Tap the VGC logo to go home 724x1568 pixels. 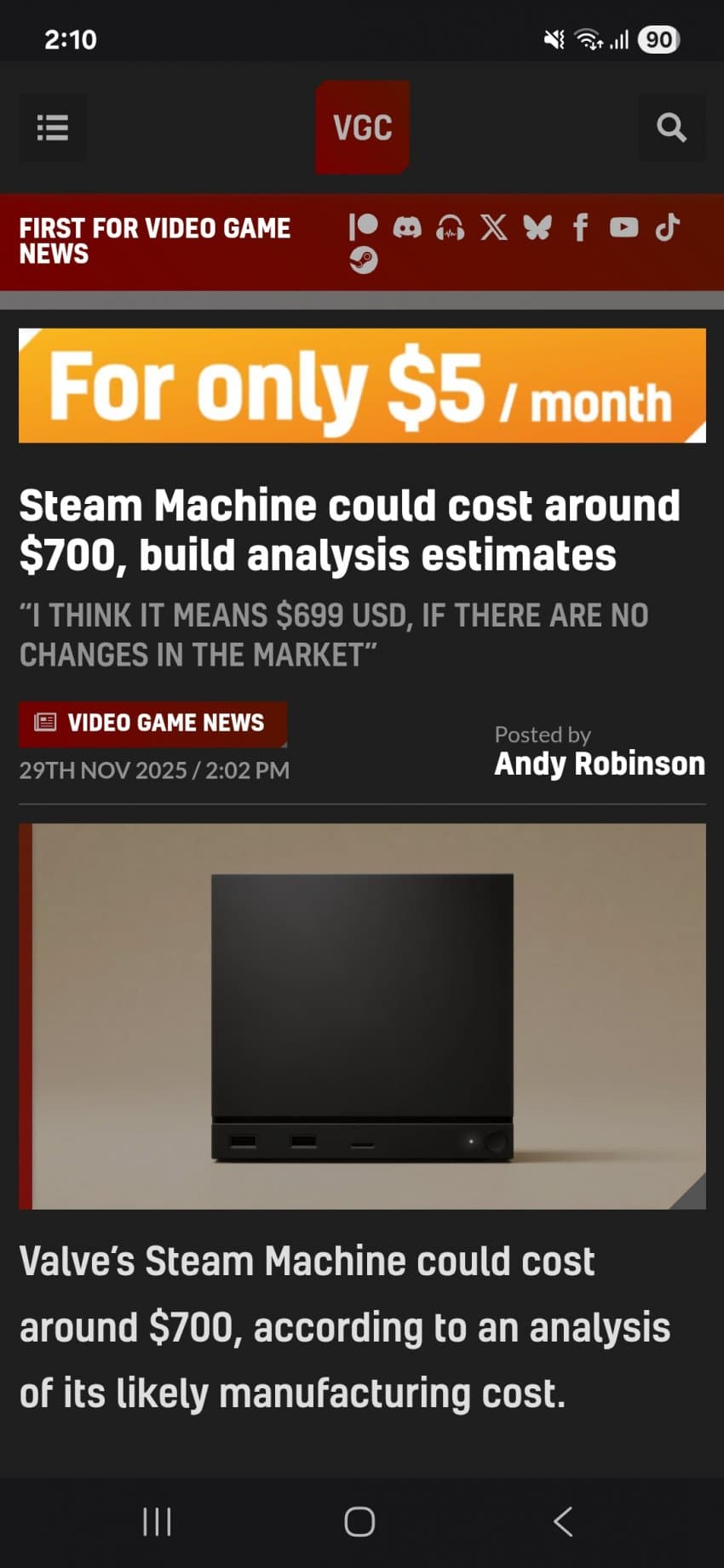pyautogui.click(x=362, y=128)
